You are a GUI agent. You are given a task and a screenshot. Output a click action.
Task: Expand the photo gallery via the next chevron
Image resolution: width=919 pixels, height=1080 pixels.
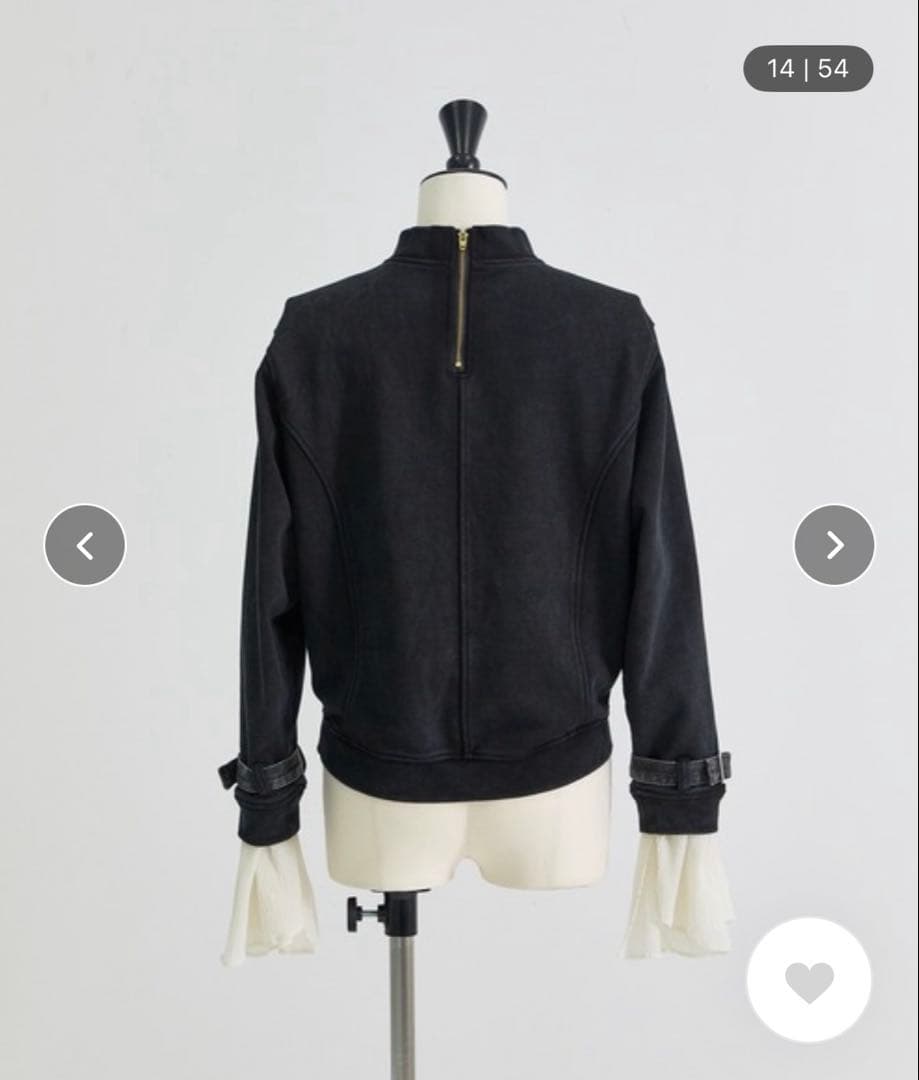(x=833, y=544)
